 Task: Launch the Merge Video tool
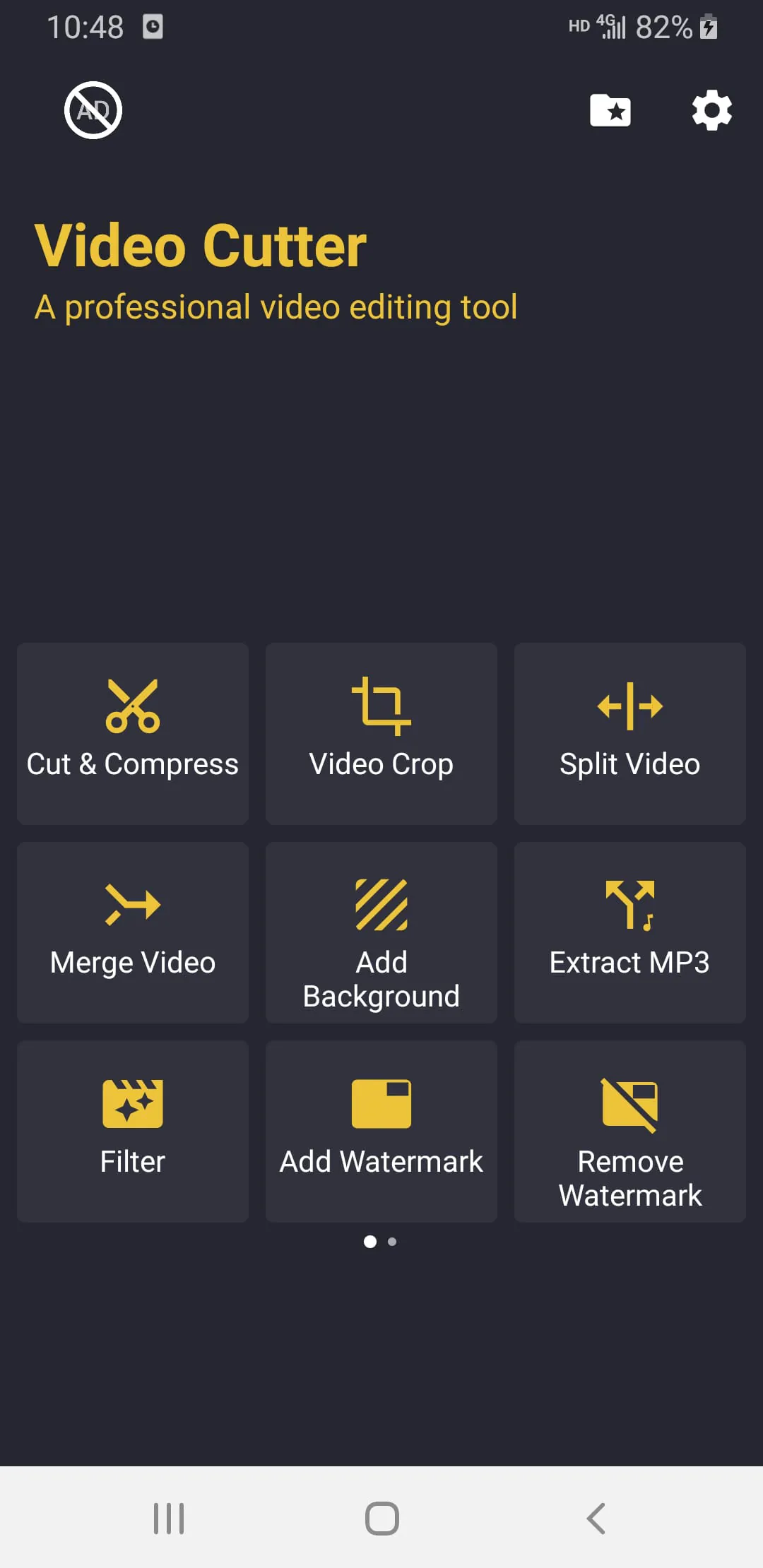click(132, 932)
